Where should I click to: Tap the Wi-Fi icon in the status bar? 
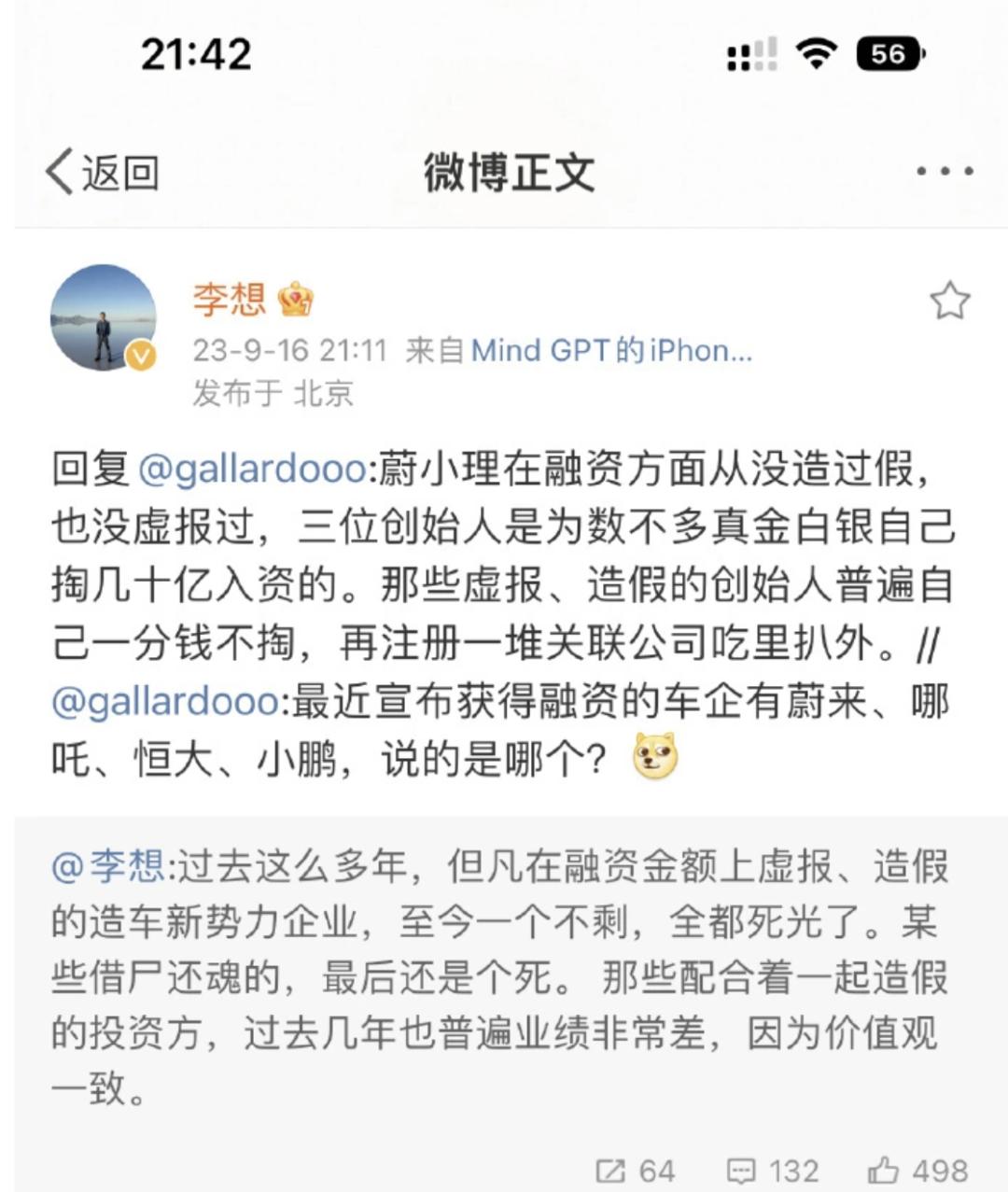click(x=816, y=56)
